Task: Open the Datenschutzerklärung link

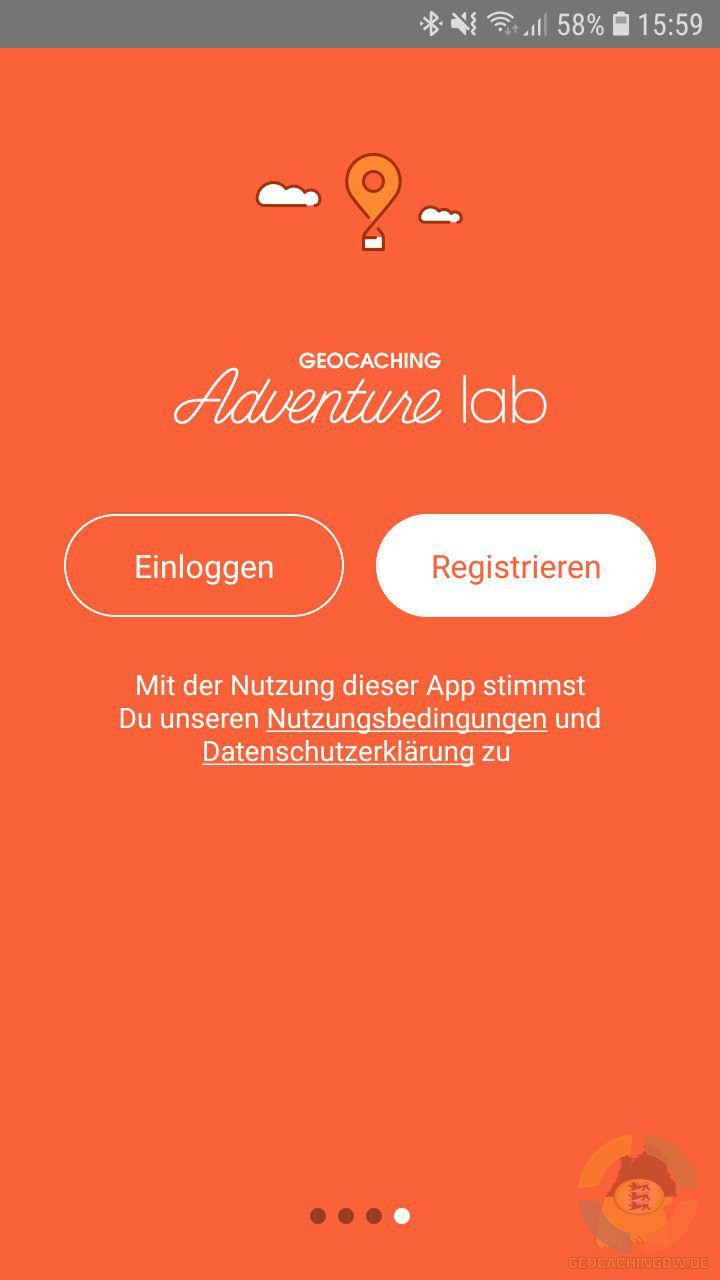Action: pos(338,752)
